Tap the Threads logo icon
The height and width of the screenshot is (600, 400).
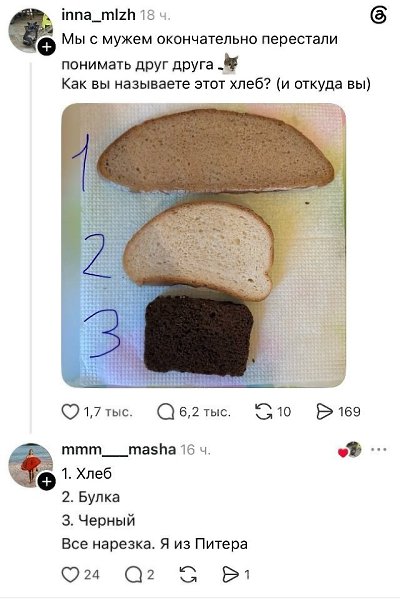pyautogui.click(x=379, y=16)
